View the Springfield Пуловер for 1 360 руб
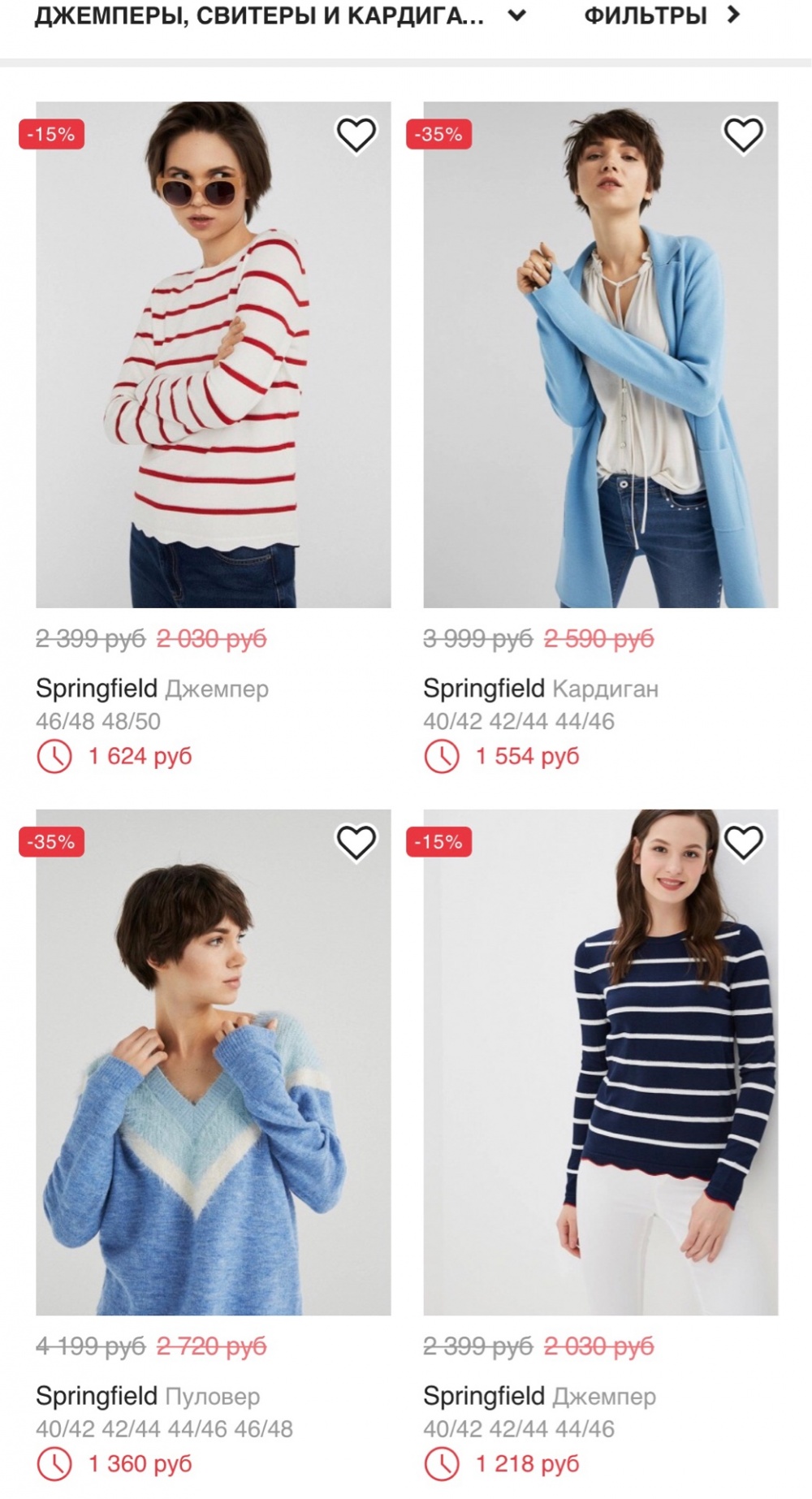This screenshot has width=812, height=1499. (213, 1062)
